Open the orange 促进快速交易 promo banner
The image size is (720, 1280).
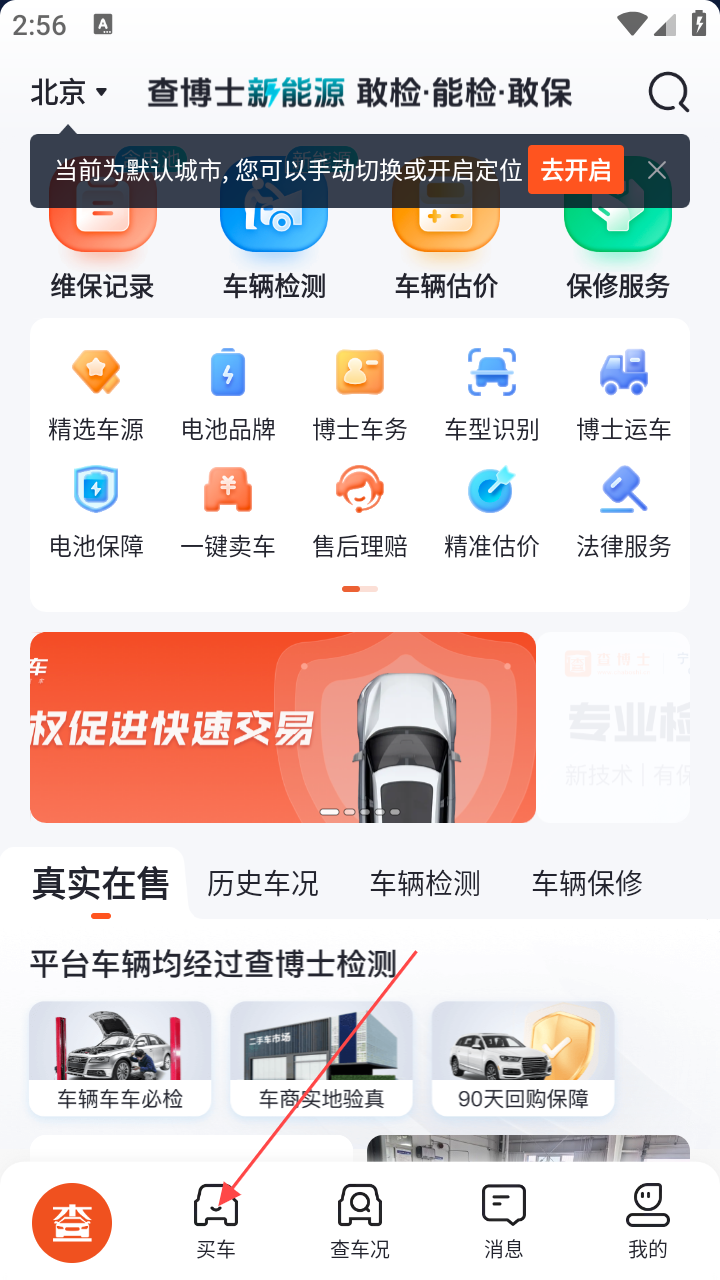283,727
